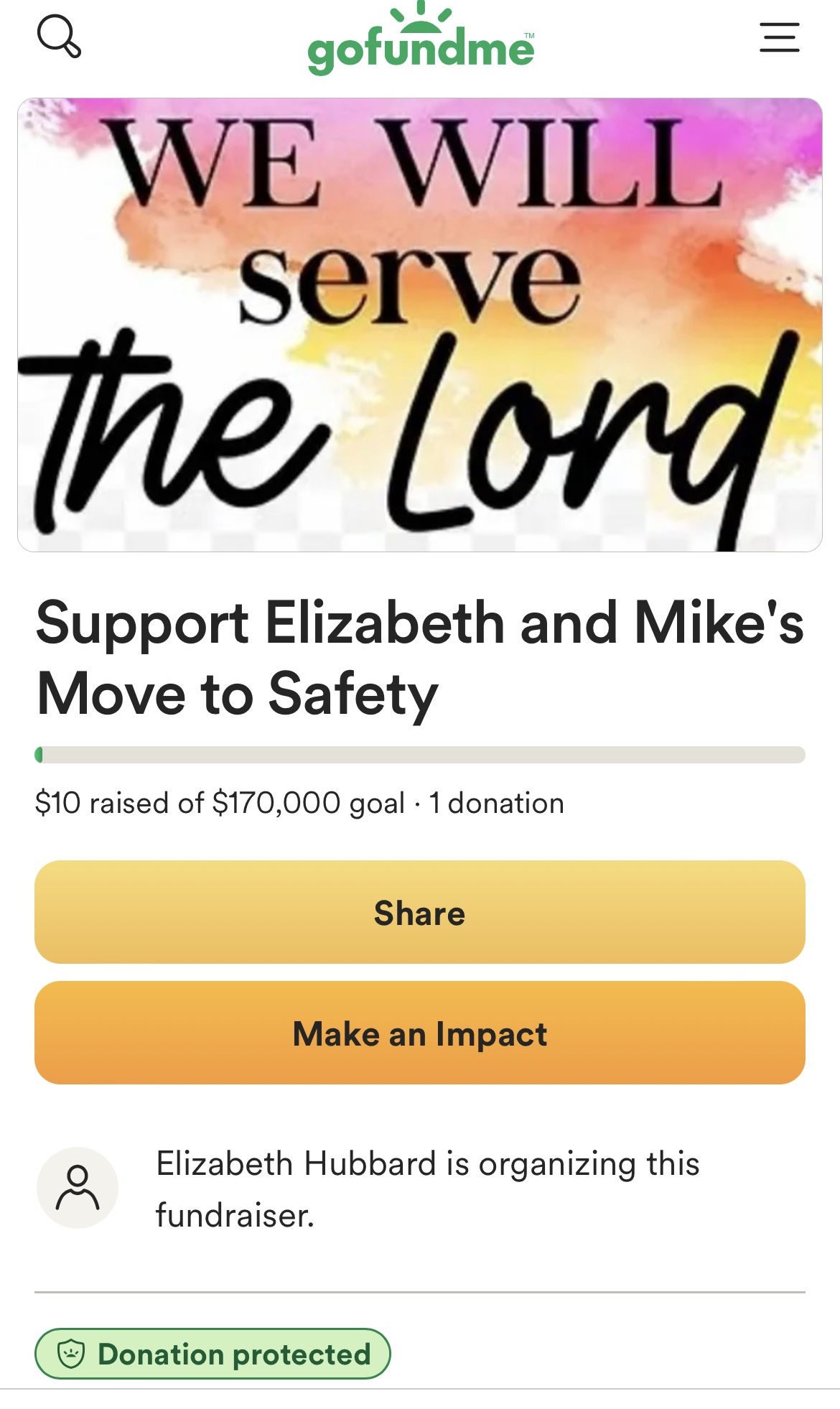The width and height of the screenshot is (840, 1409).
Task: Open the Donation protected badge
Action: coord(213,1354)
